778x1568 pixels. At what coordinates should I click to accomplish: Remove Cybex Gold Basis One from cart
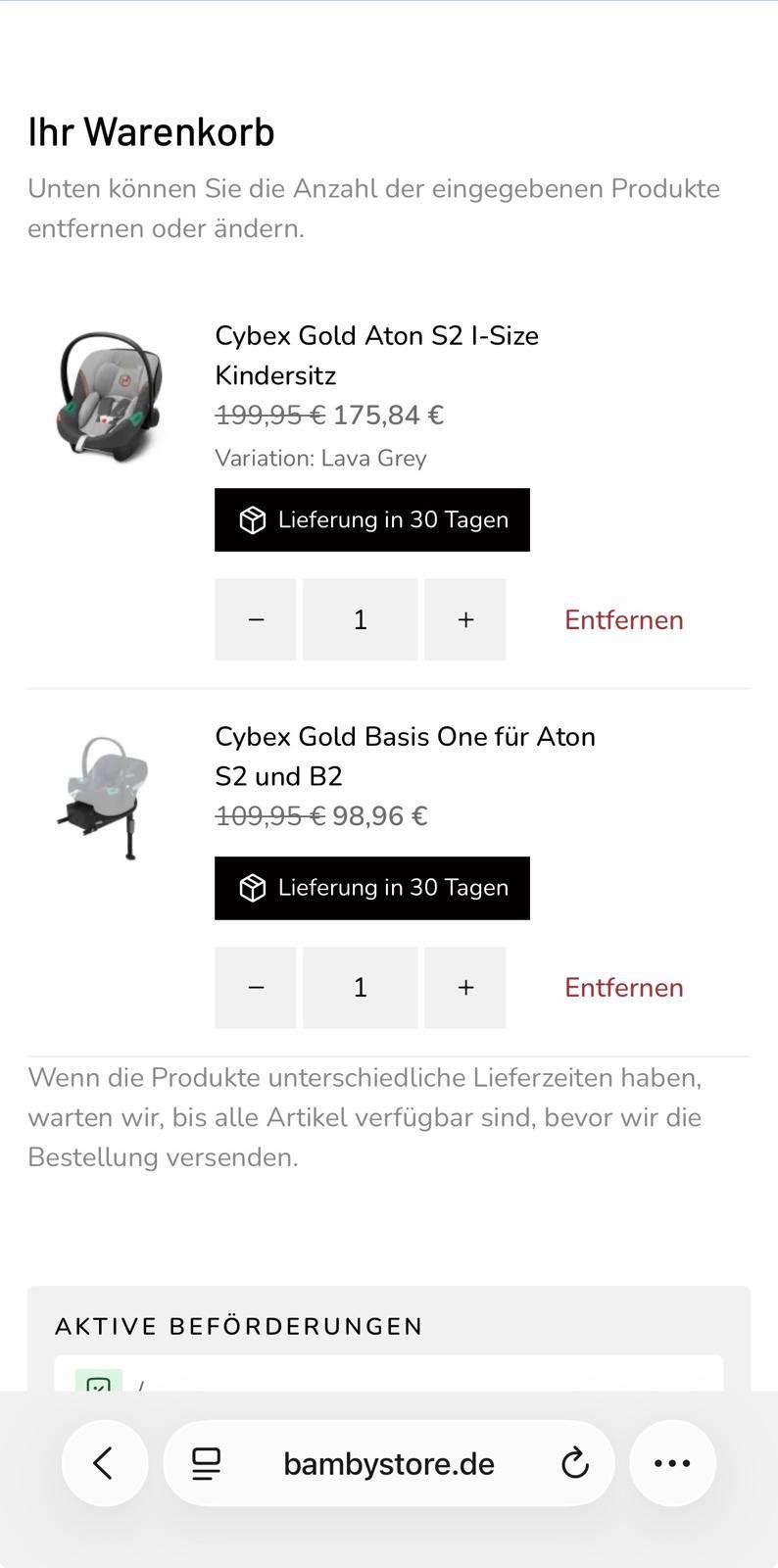623,987
